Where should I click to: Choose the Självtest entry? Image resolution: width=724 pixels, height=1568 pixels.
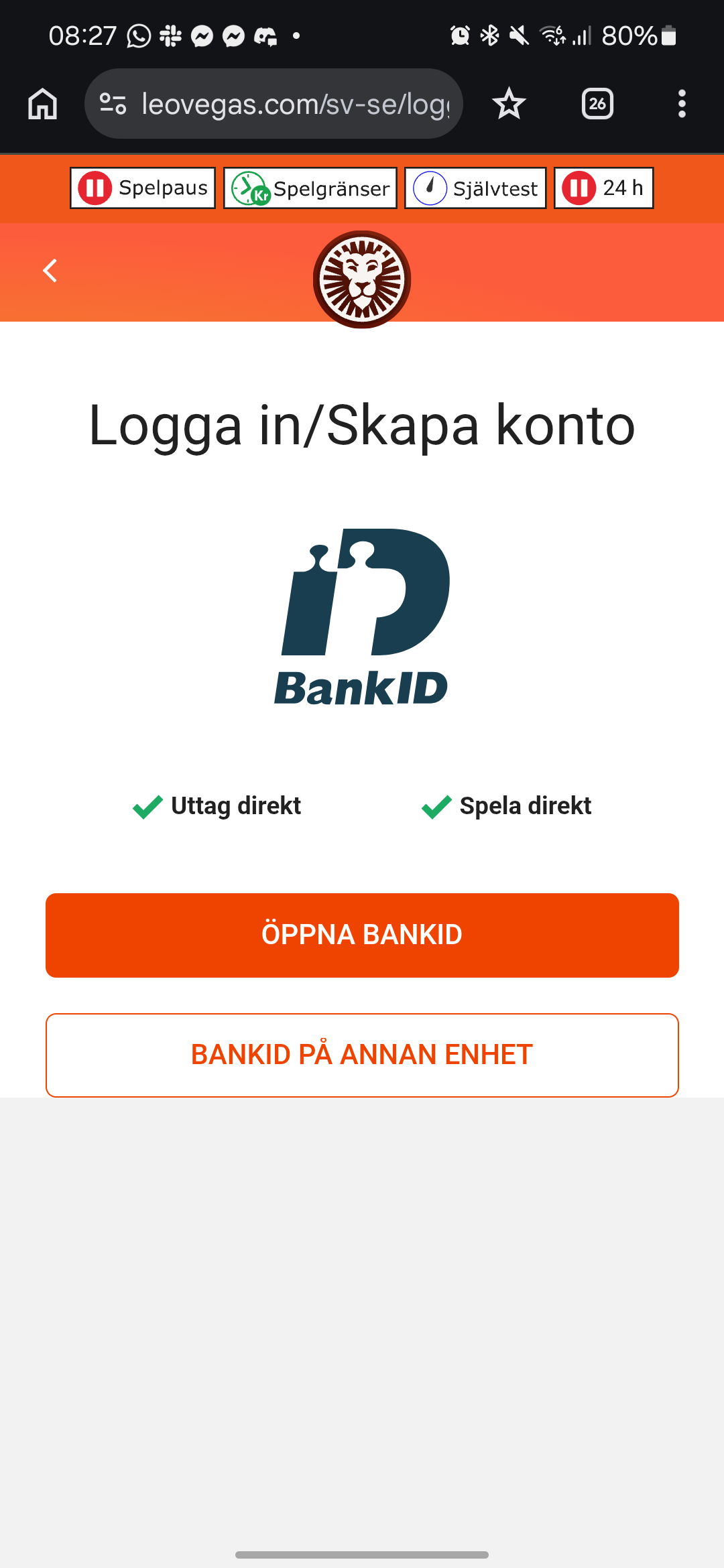474,188
